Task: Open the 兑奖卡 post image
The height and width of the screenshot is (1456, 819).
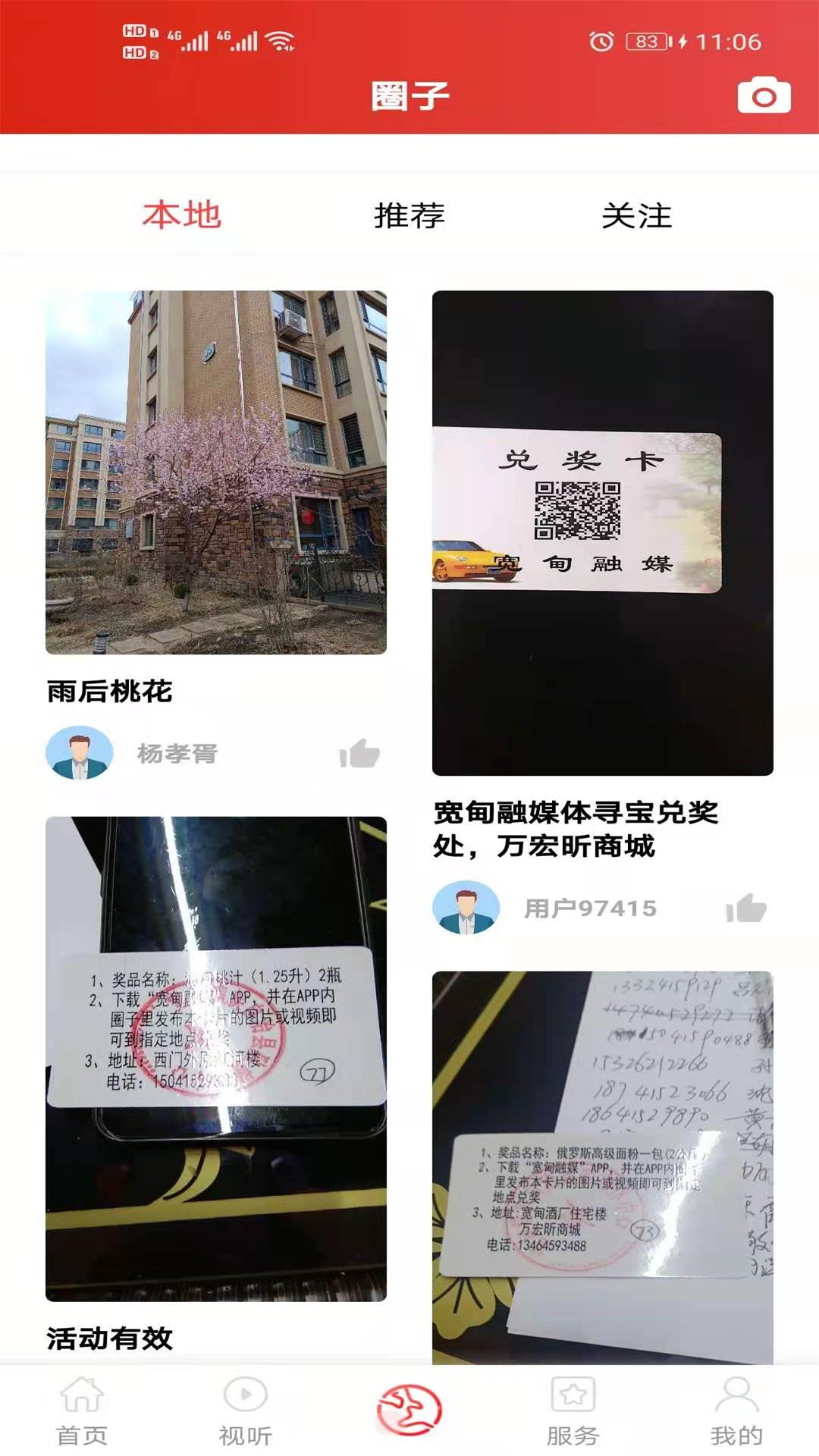Action: [603, 532]
